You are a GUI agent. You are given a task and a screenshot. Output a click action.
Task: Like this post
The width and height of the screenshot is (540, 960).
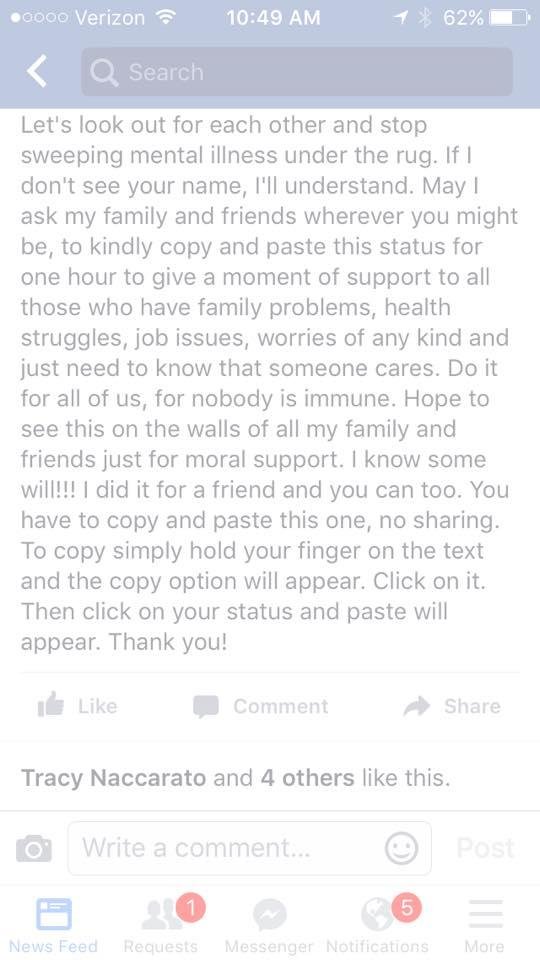[77, 706]
